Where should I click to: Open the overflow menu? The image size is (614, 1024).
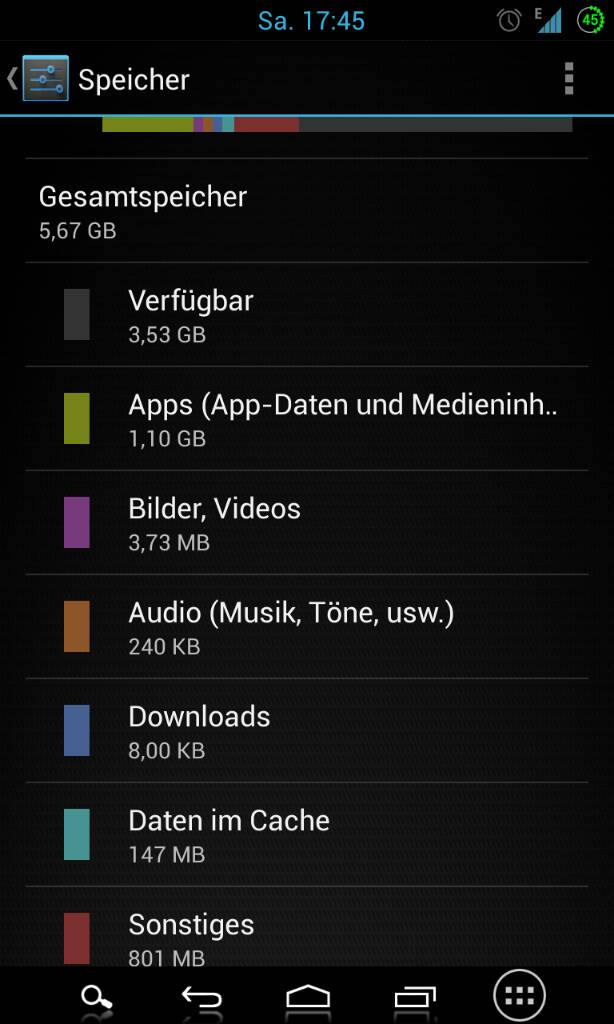click(x=569, y=79)
